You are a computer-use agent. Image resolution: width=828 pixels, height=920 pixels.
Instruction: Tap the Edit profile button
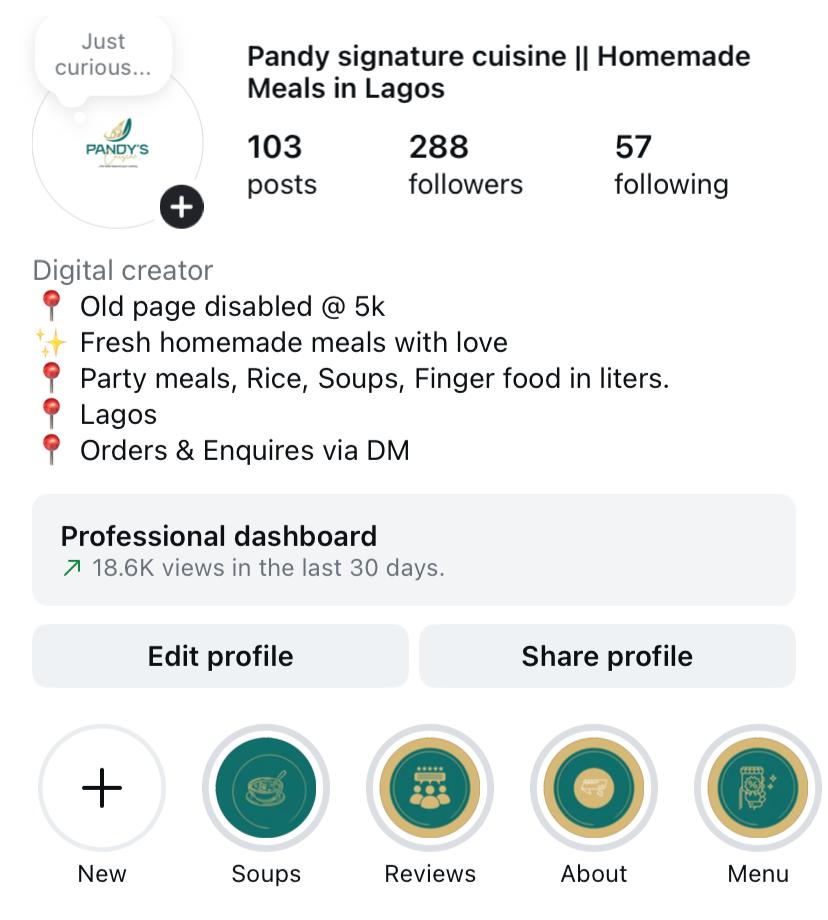[220, 656]
